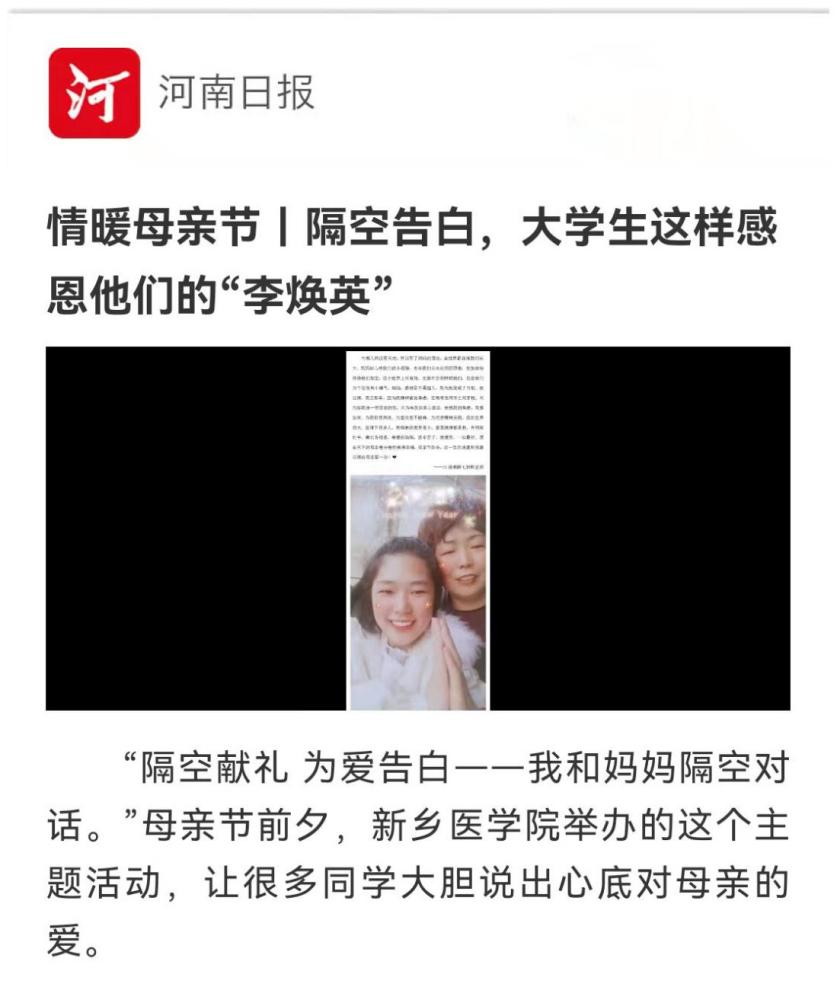The image size is (837, 987).
Task: Open the 河南日报 publisher page
Action: tap(235, 93)
